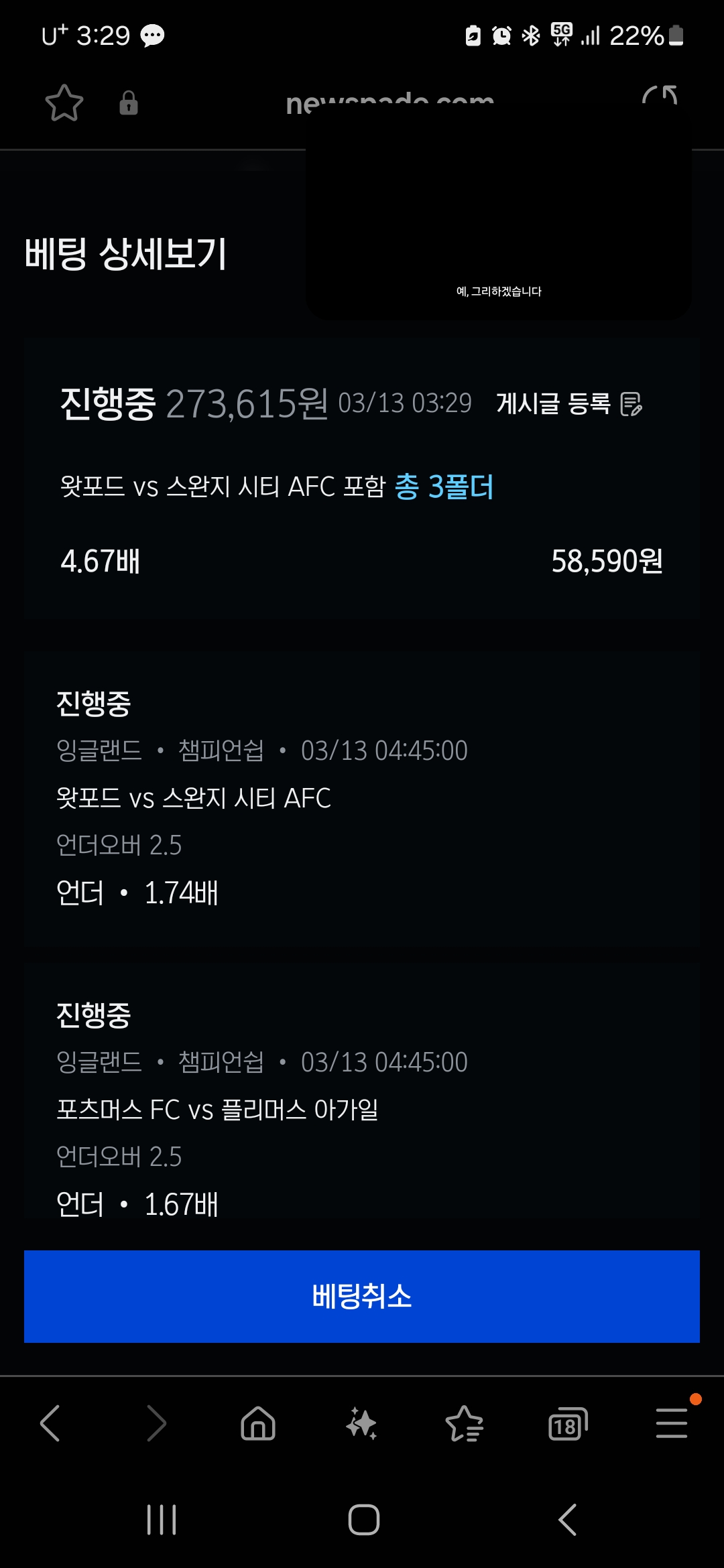Open the browser hamburger menu
Screen dimensions: 724x1568
(x=672, y=1423)
